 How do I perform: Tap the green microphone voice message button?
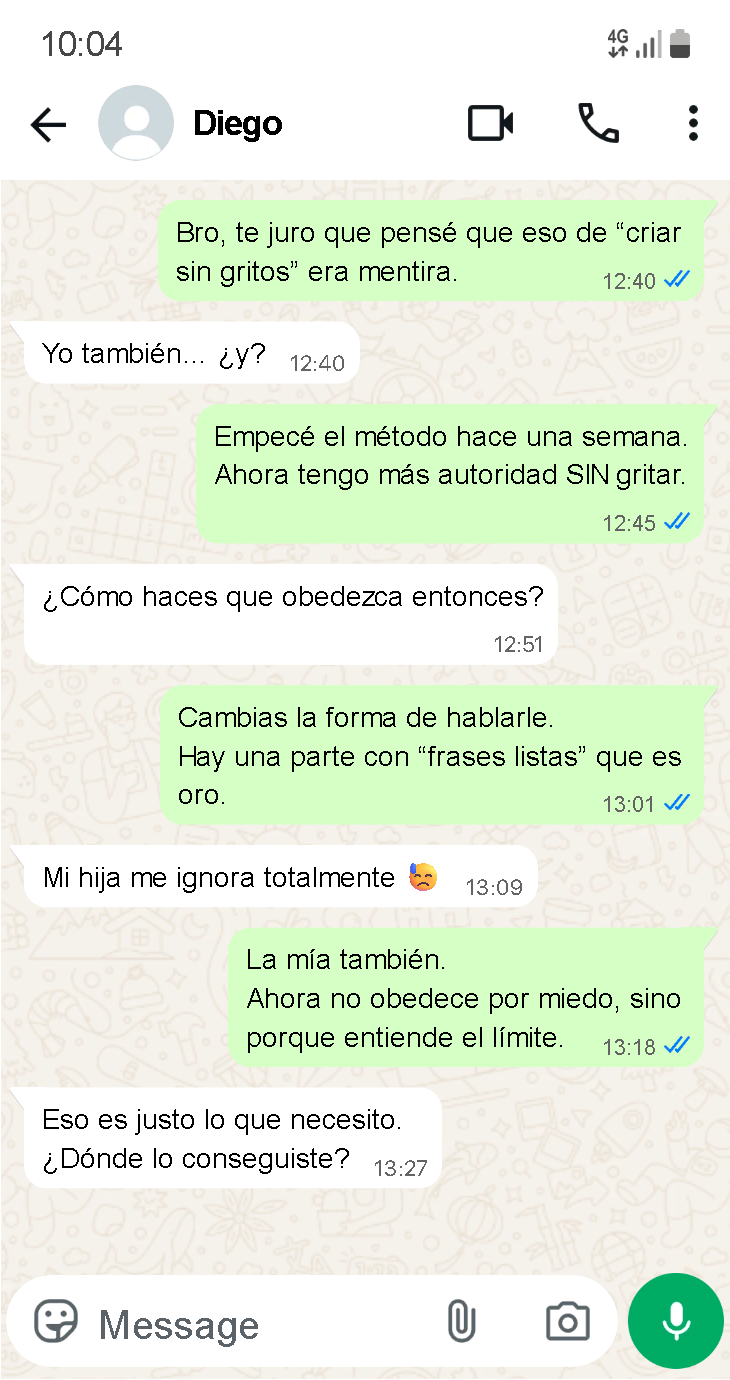[x=676, y=1321]
